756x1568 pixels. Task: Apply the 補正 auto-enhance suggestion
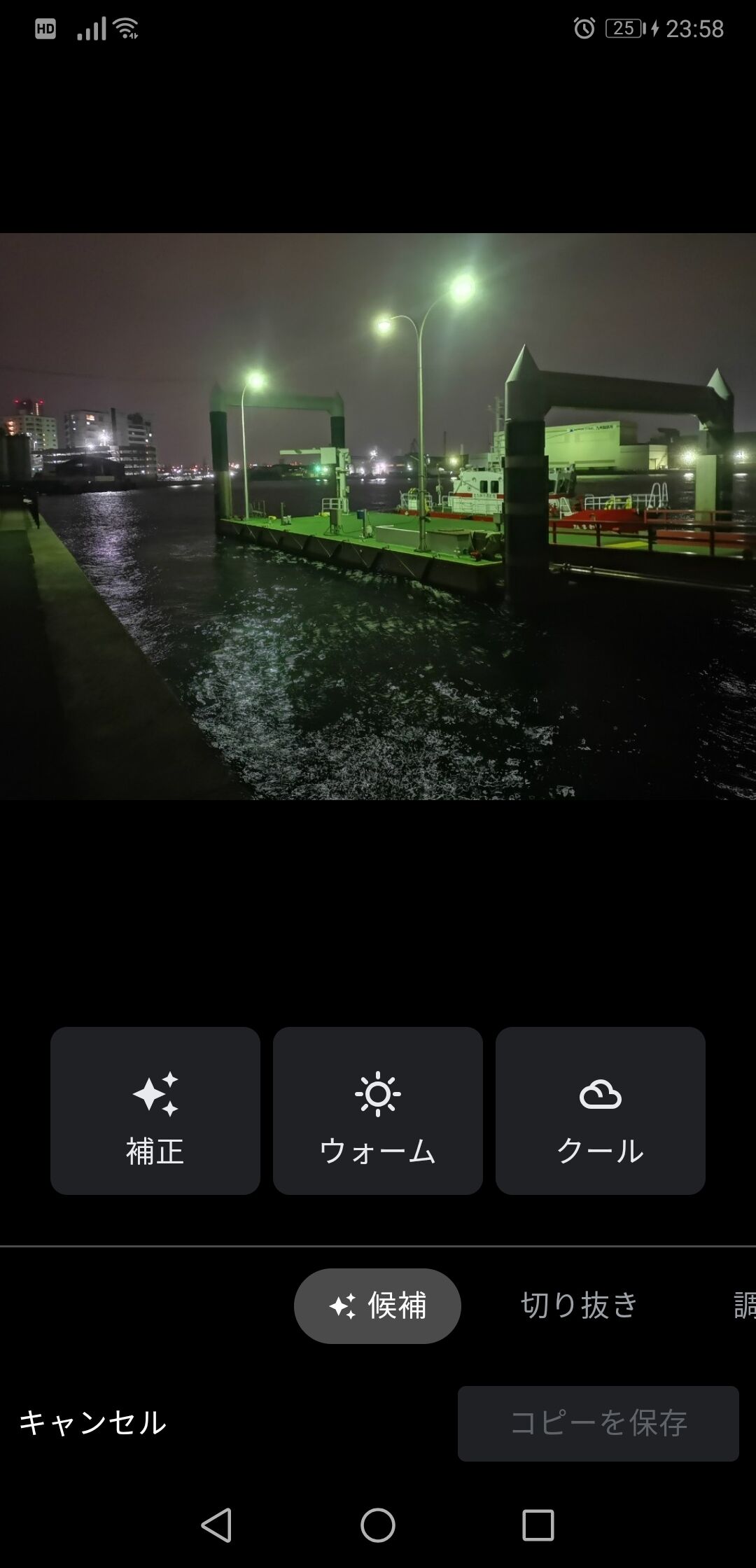click(155, 1110)
